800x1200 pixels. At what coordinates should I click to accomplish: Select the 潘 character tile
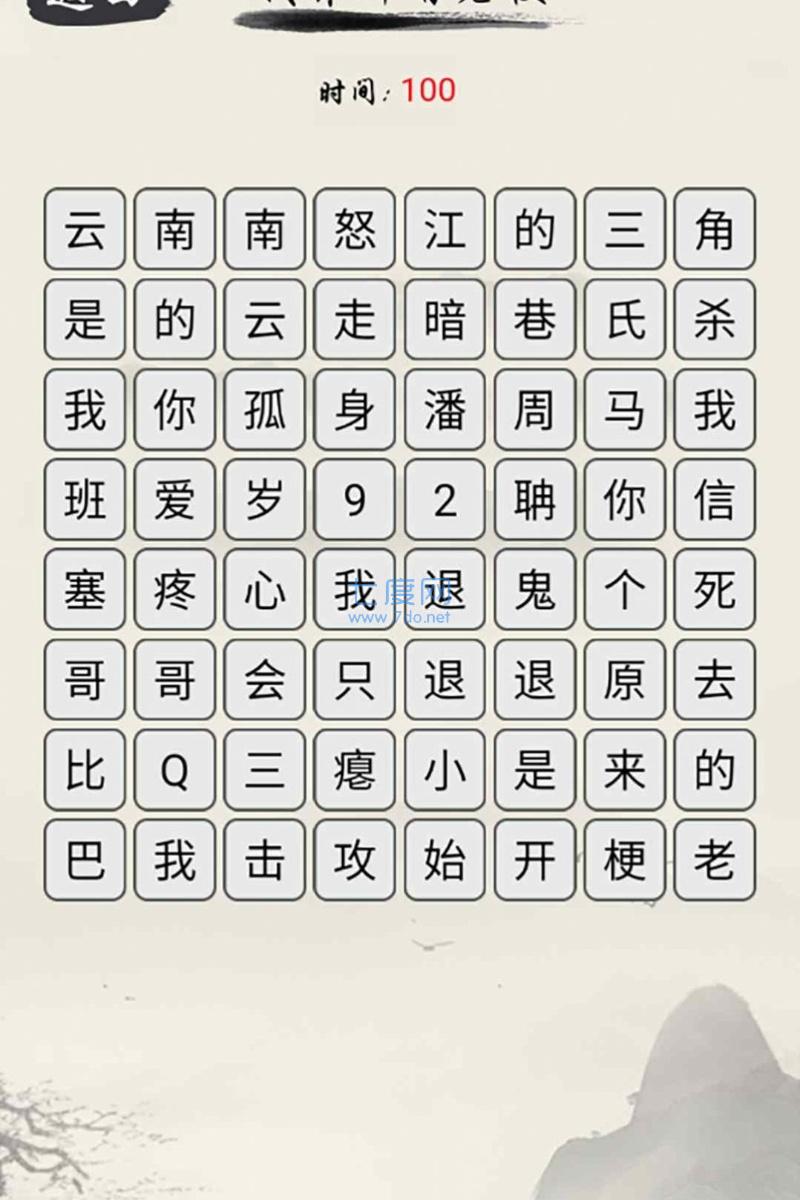445,409
